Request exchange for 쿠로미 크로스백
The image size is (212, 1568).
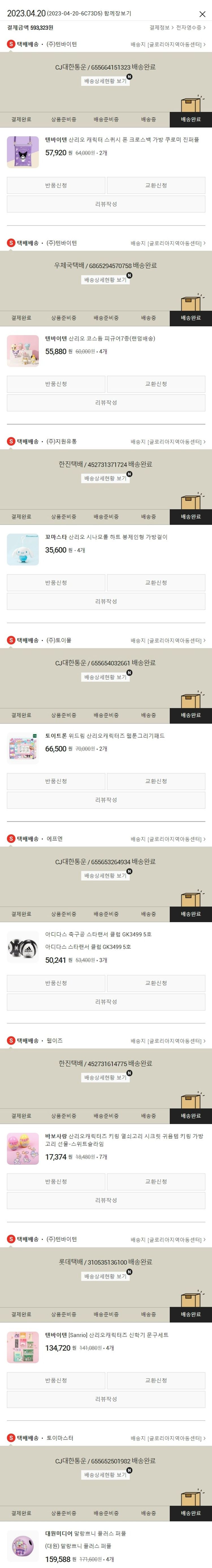click(156, 185)
